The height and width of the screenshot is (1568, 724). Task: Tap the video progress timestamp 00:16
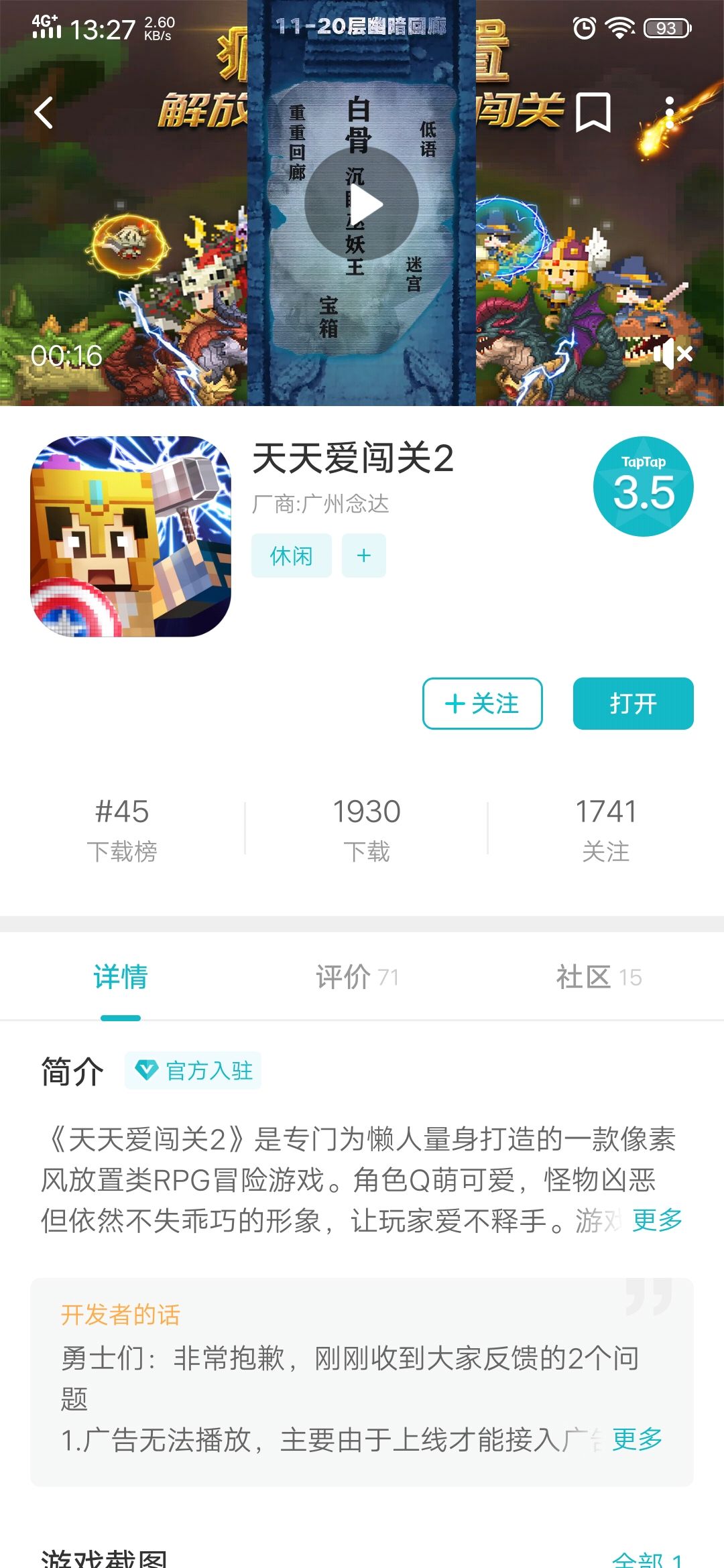coord(66,356)
